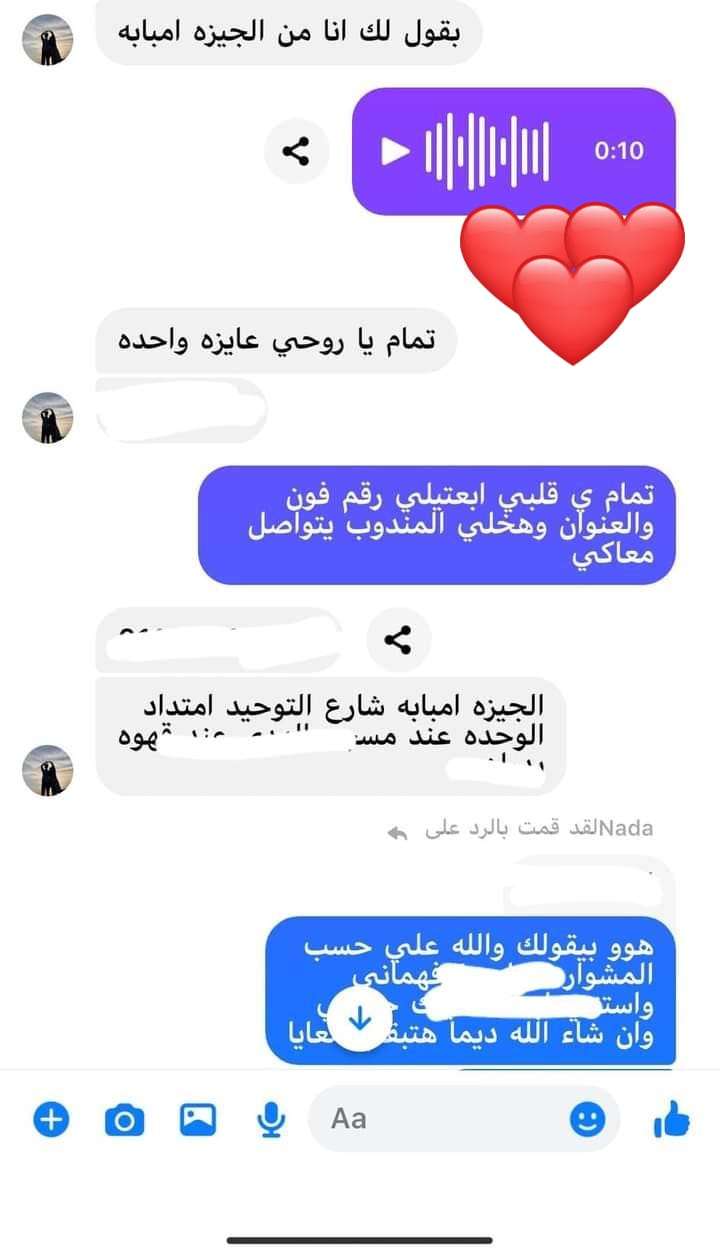
Task: Open the emoji picker
Action: click(x=588, y=1119)
